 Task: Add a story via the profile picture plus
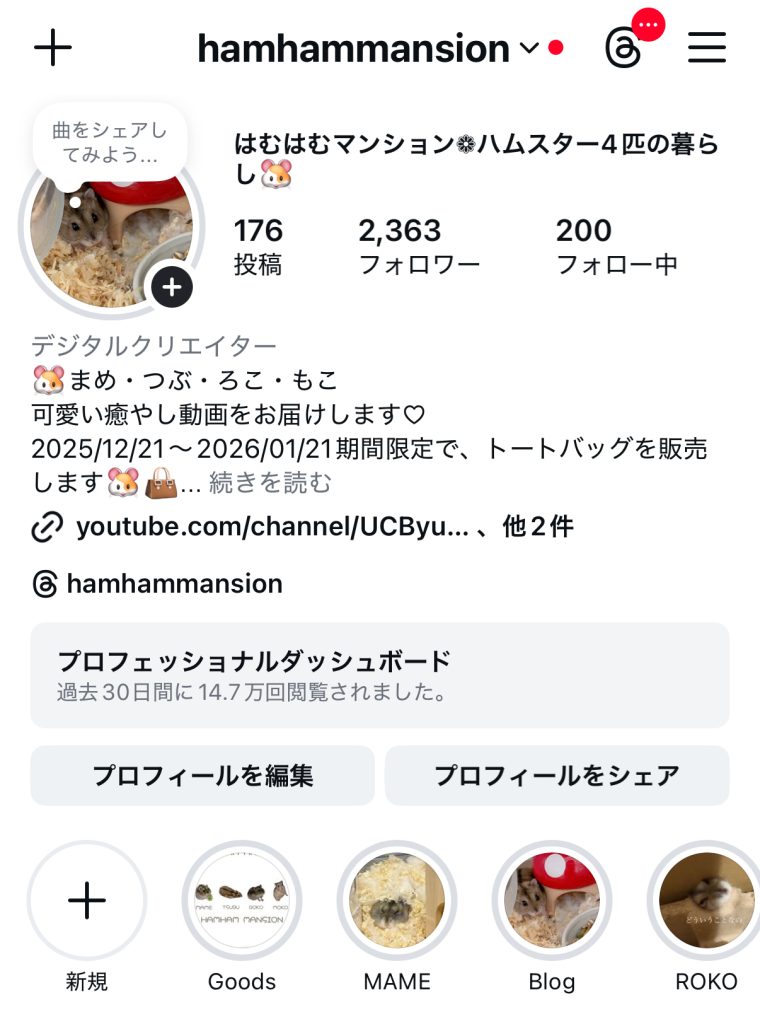coord(172,288)
